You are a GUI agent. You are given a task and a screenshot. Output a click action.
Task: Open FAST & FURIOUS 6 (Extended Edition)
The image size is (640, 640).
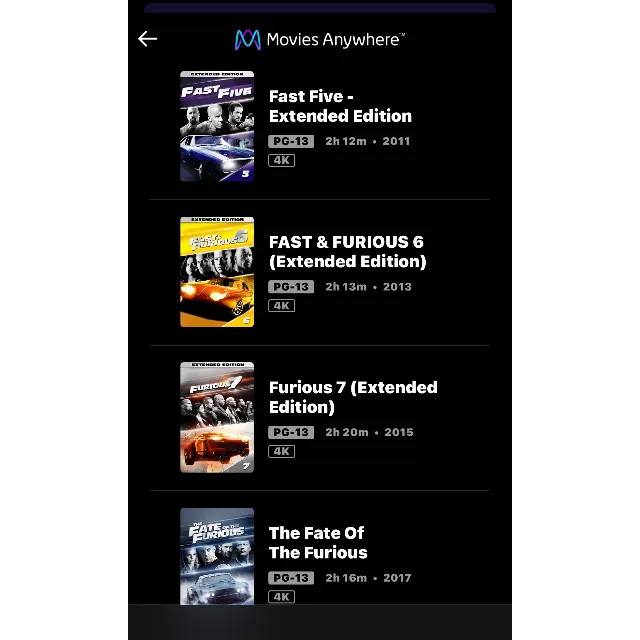point(347,252)
